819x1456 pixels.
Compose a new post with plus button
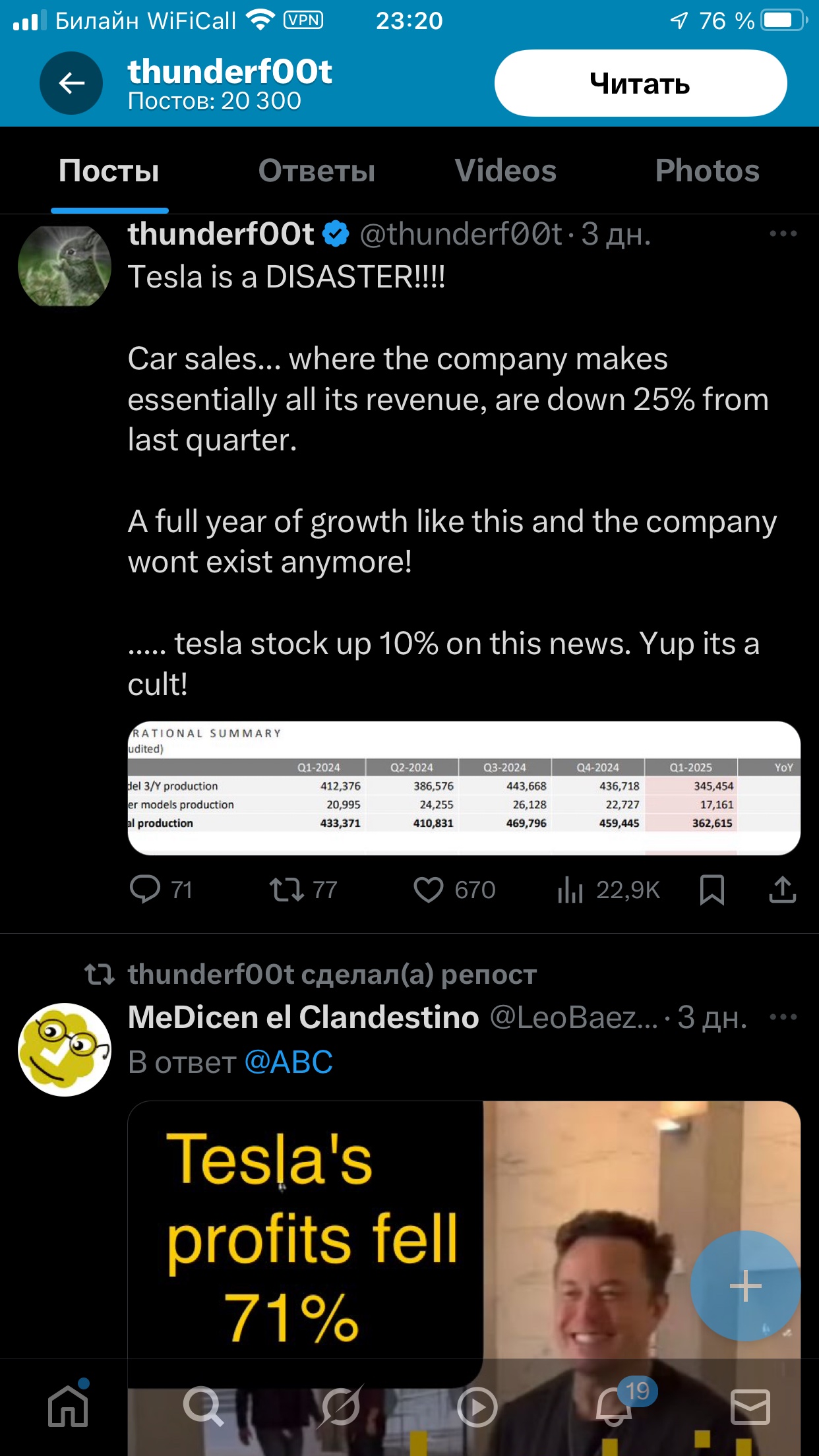(745, 1286)
